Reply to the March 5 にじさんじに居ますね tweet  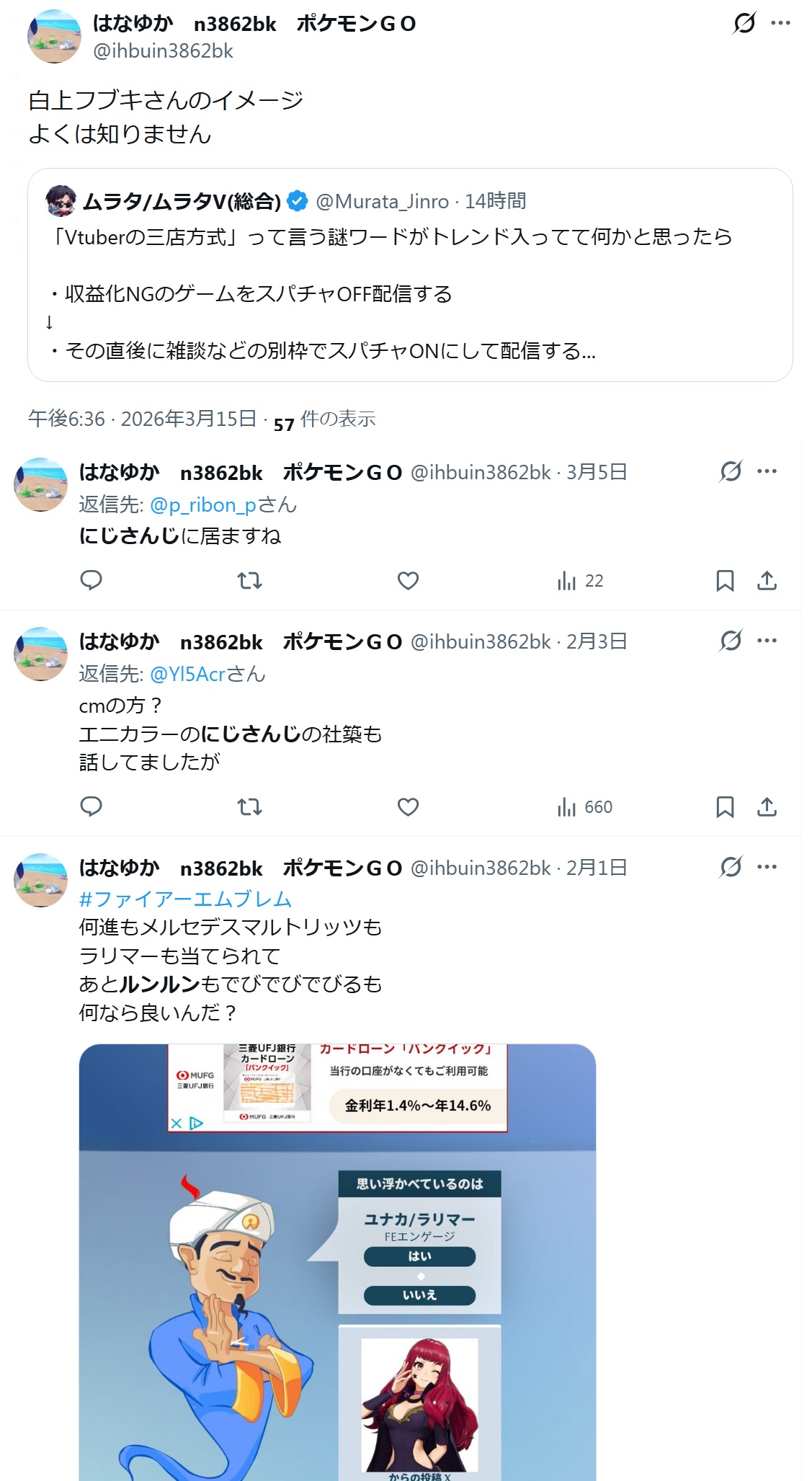click(x=91, y=581)
